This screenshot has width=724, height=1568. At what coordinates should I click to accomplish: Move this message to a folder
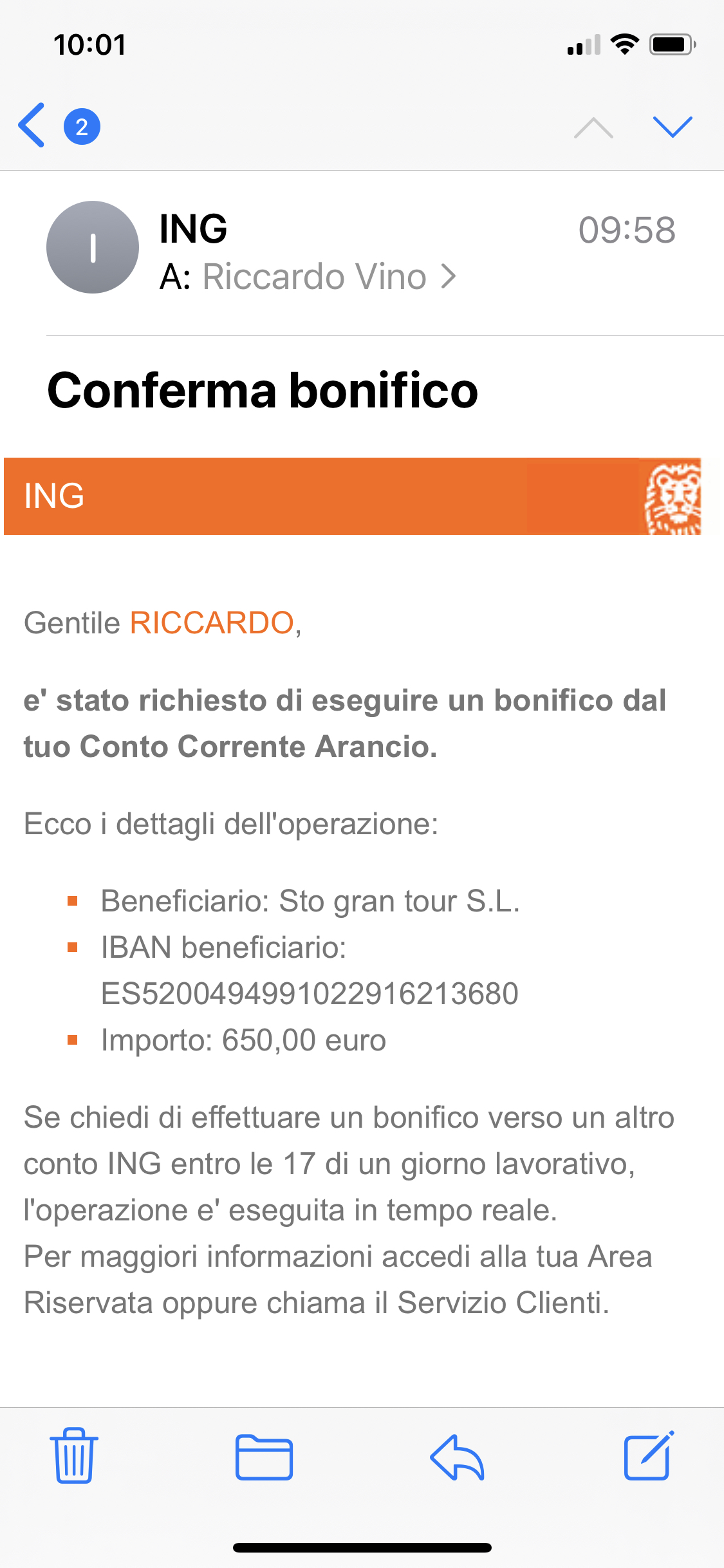pos(264,1457)
